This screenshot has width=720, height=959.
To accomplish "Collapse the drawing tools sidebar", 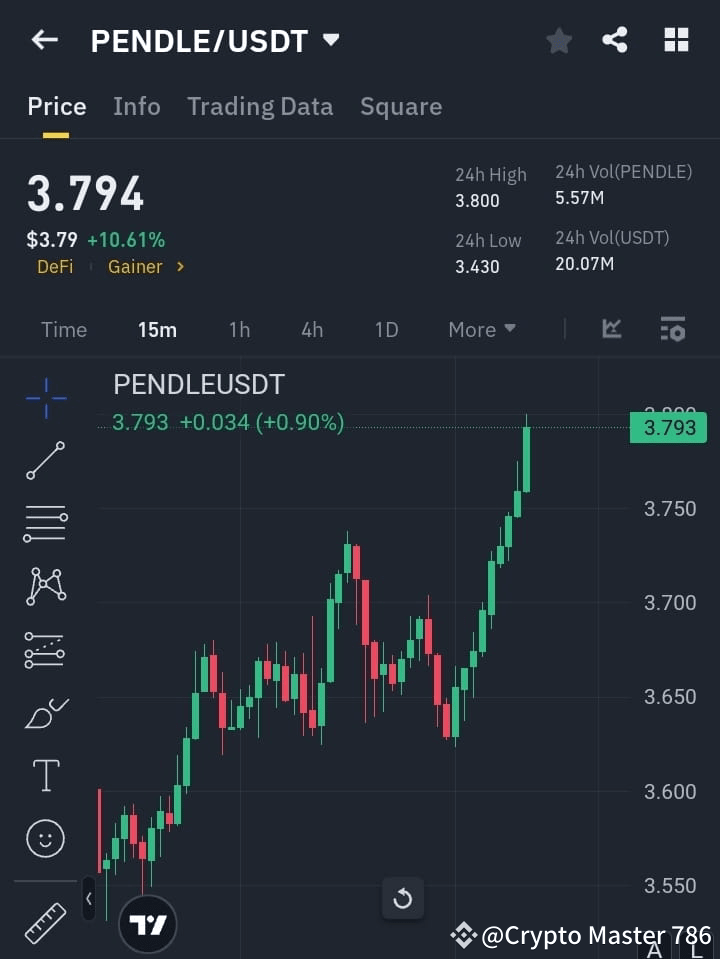I will pyautogui.click(x=89, y=898).
